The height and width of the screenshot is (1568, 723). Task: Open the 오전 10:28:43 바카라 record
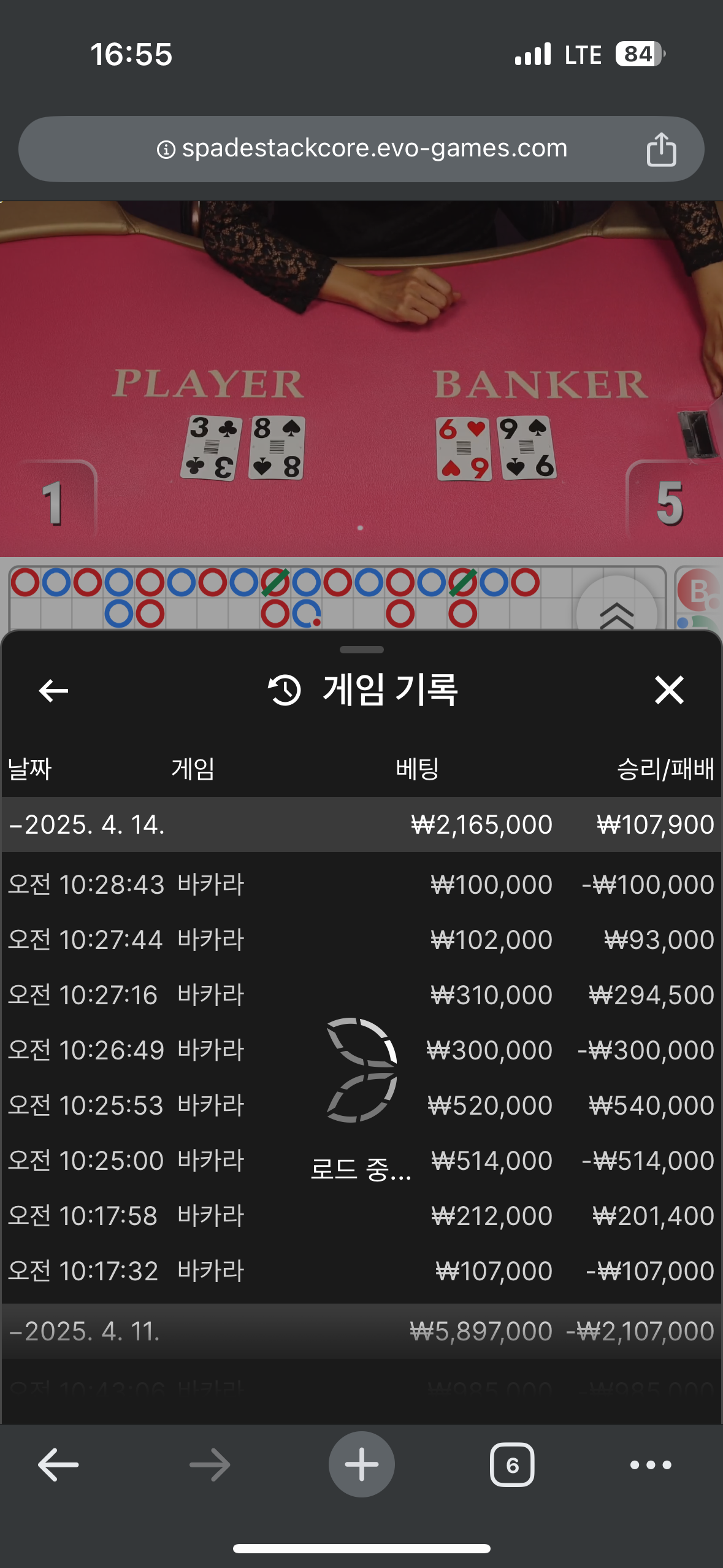361,885
